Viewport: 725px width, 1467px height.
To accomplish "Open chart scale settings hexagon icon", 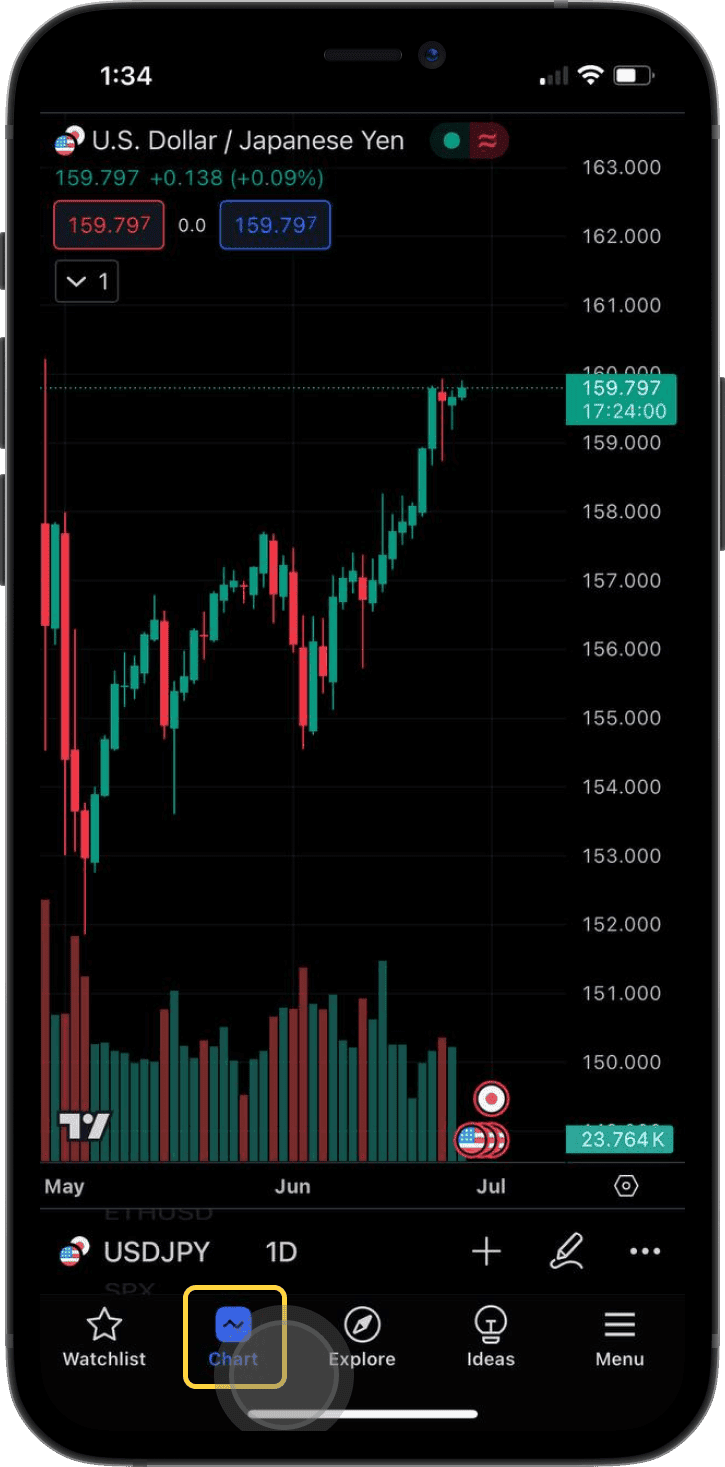I will coord(626,1186).
